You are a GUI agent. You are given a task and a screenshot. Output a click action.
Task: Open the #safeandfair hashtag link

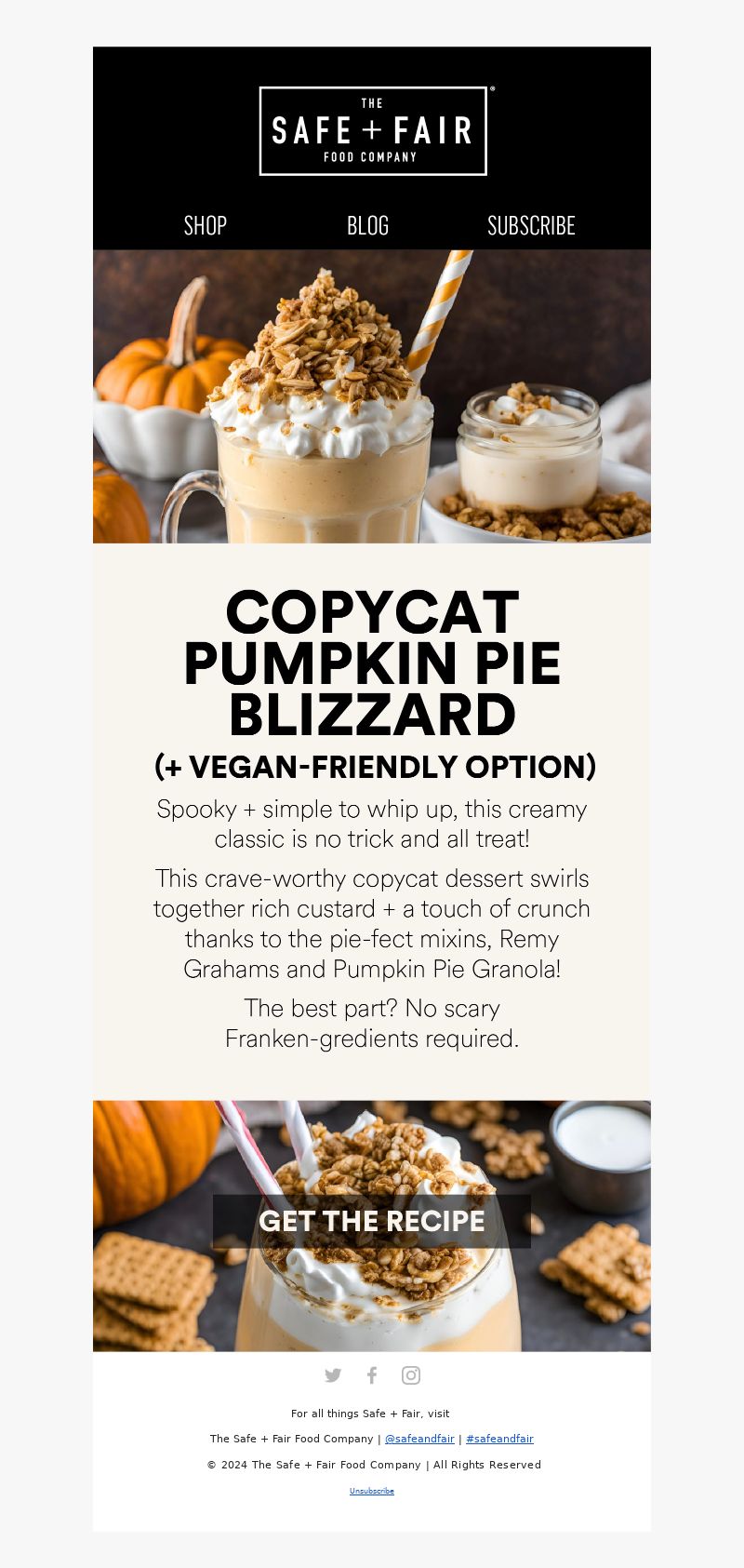(499, 1439)
